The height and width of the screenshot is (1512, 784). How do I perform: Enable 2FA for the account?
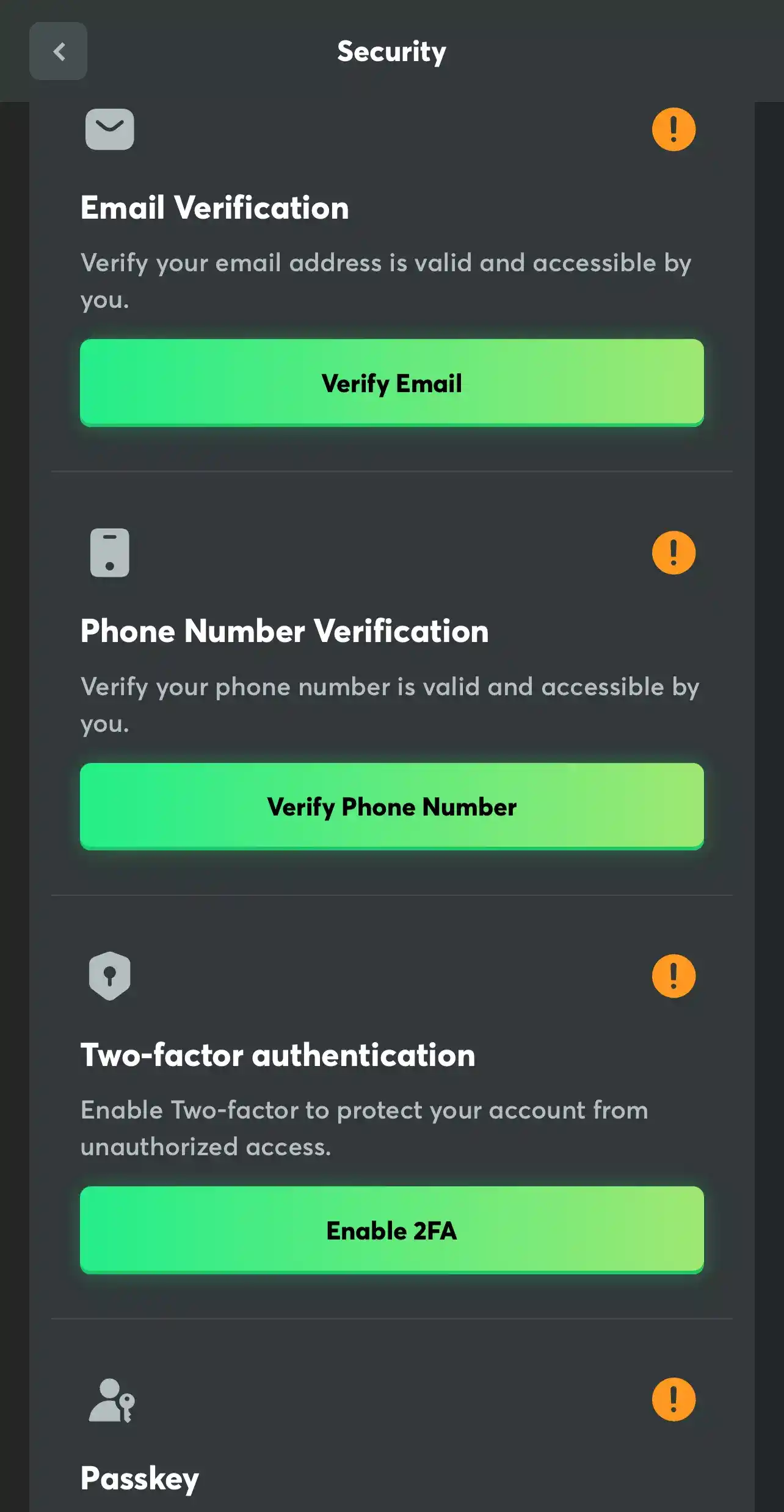coord(391,1230)
